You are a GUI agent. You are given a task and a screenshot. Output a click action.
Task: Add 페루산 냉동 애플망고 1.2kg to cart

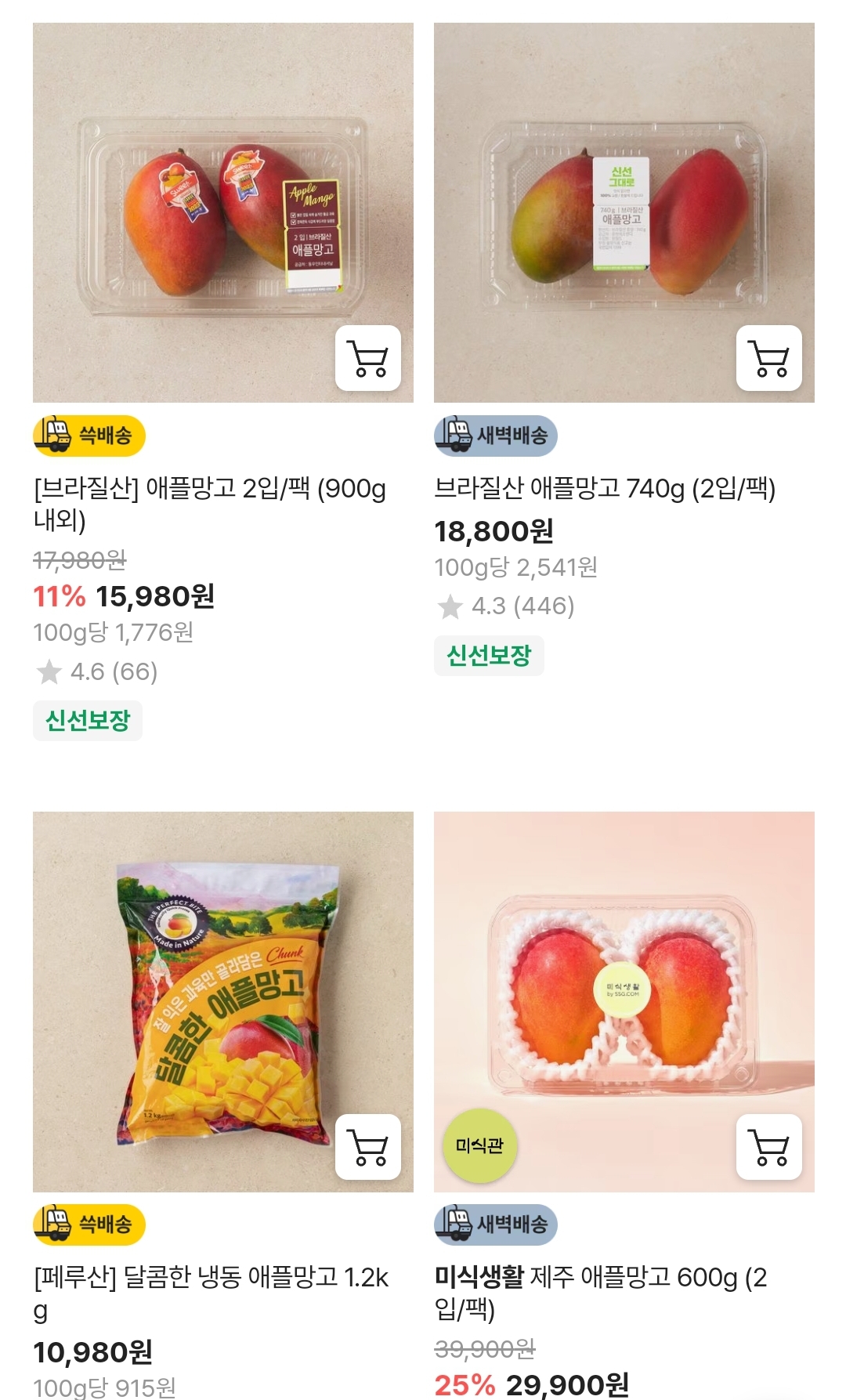click(x=368, y=1147)
